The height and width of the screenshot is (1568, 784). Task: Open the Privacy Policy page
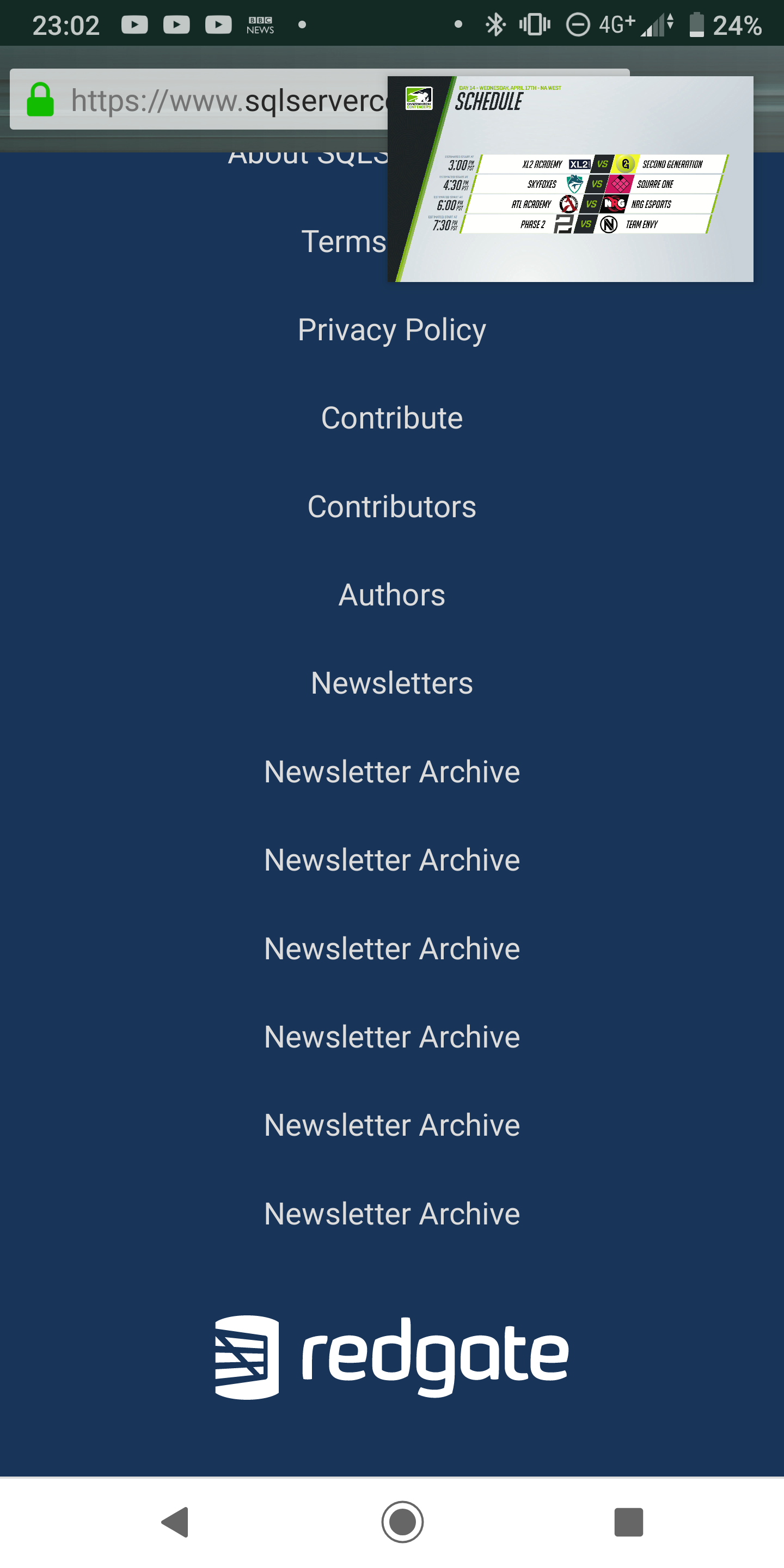392,330
